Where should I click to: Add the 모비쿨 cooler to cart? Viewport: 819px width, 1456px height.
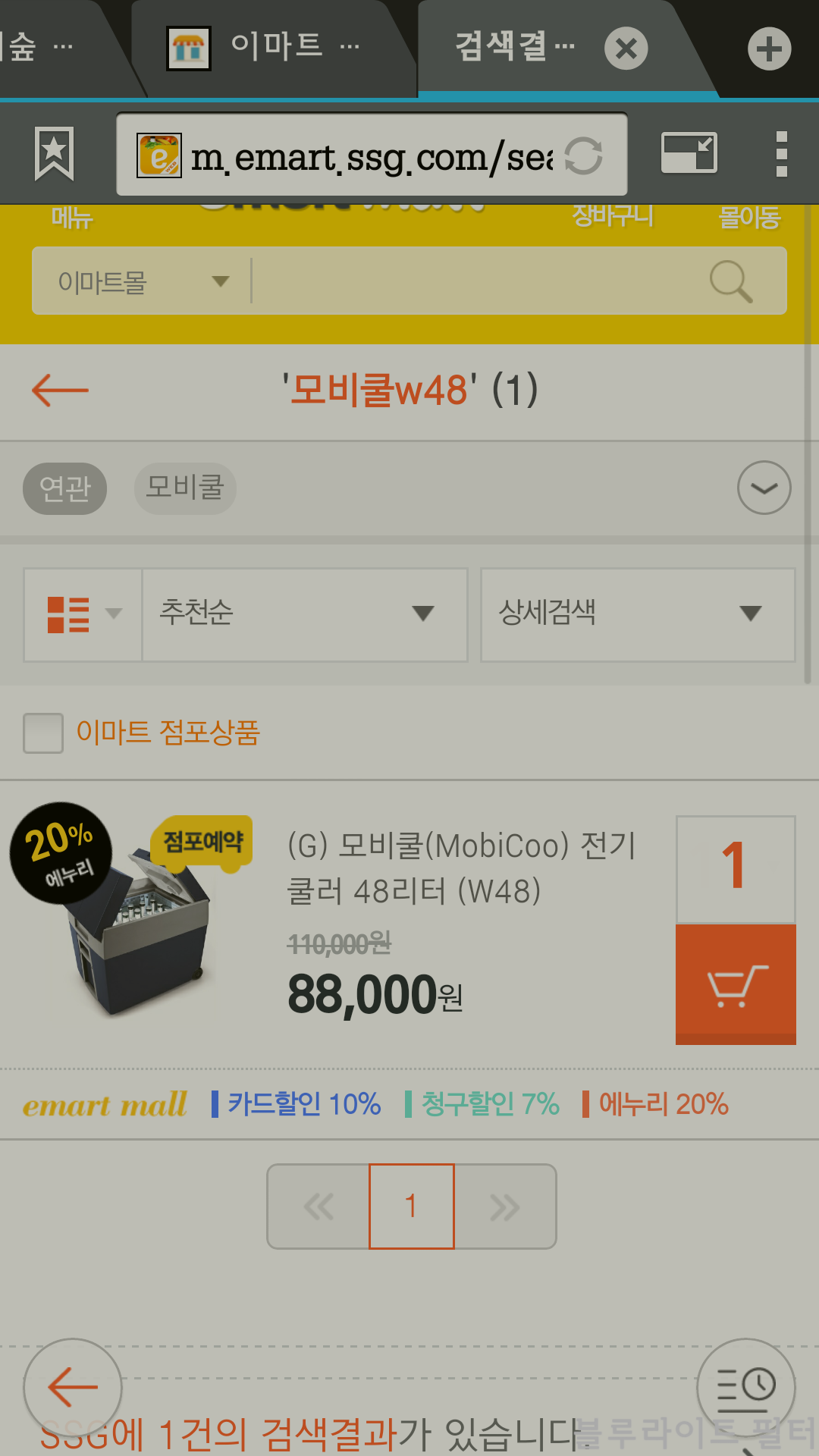pos(735,984)
